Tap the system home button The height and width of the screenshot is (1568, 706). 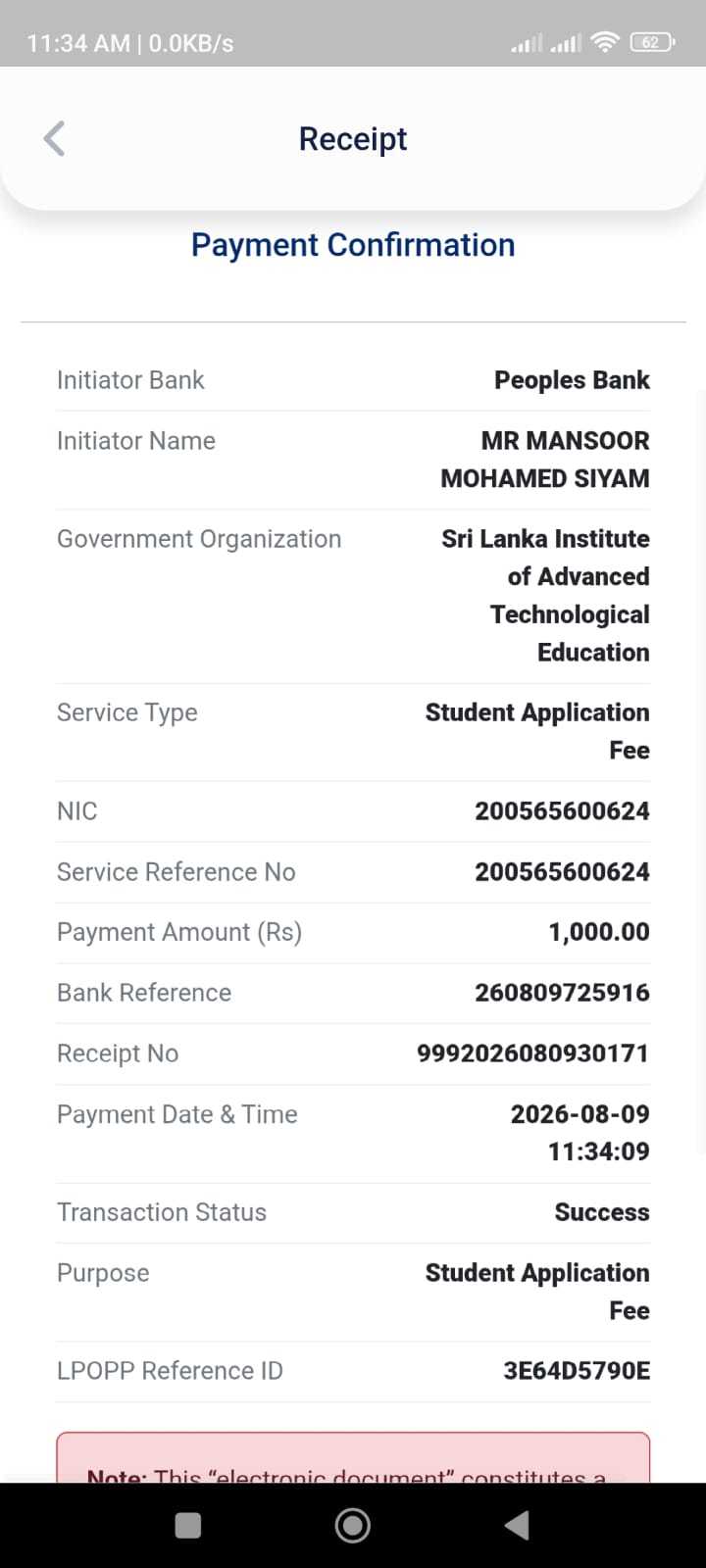coord(353,1525)
